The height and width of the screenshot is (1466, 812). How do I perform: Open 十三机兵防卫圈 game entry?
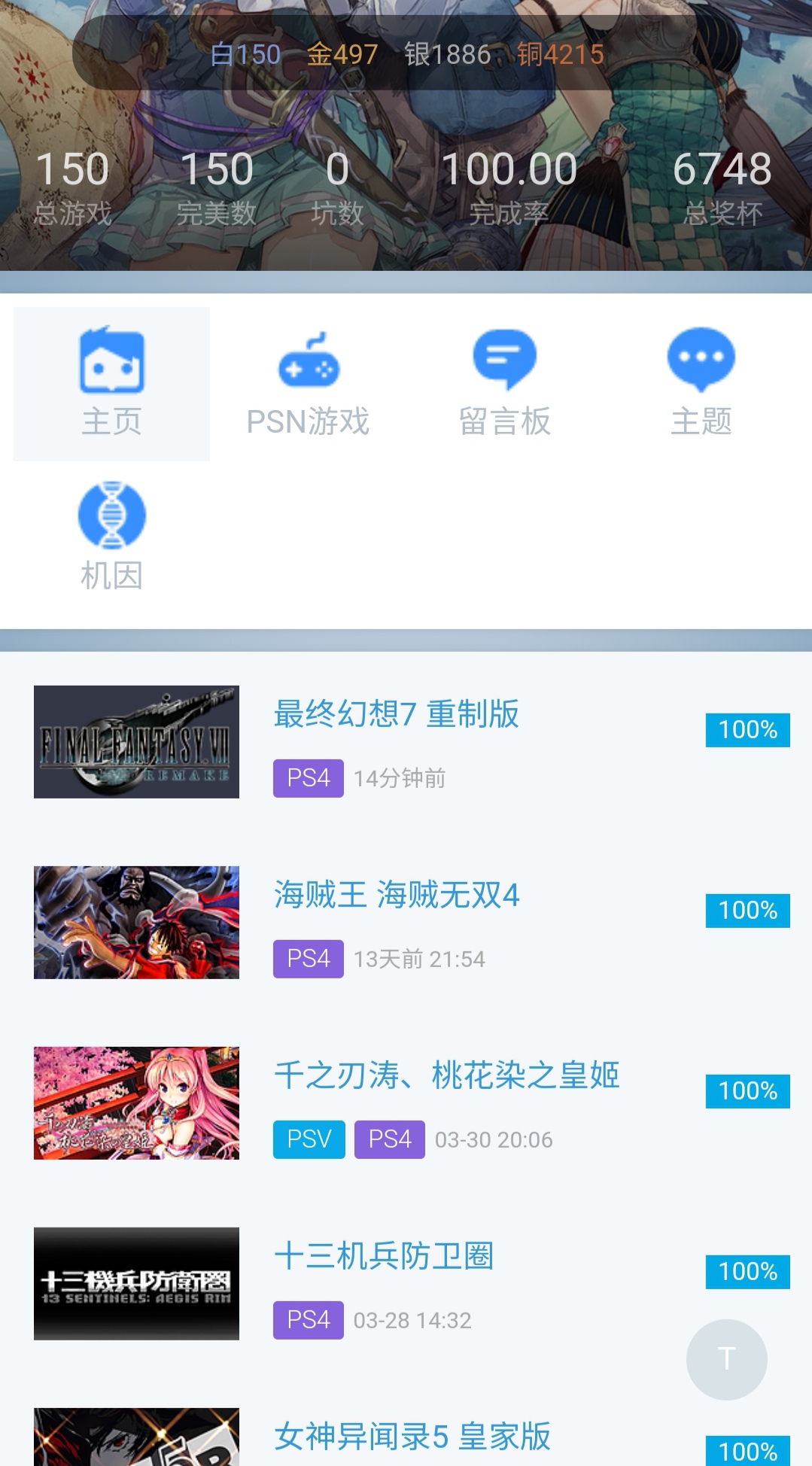[406, 1284]
